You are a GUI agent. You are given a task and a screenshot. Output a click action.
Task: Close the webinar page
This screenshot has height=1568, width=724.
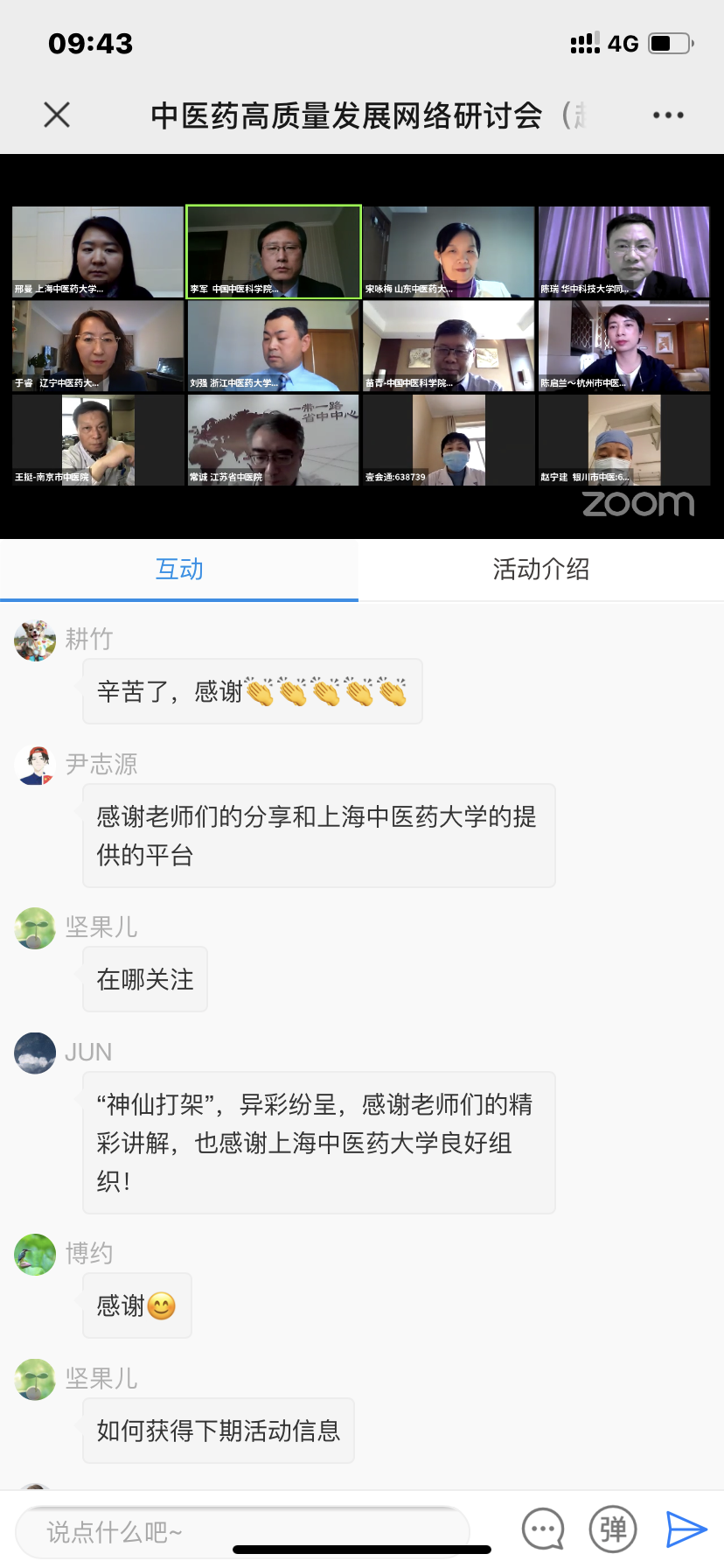[x=57, y=115]
